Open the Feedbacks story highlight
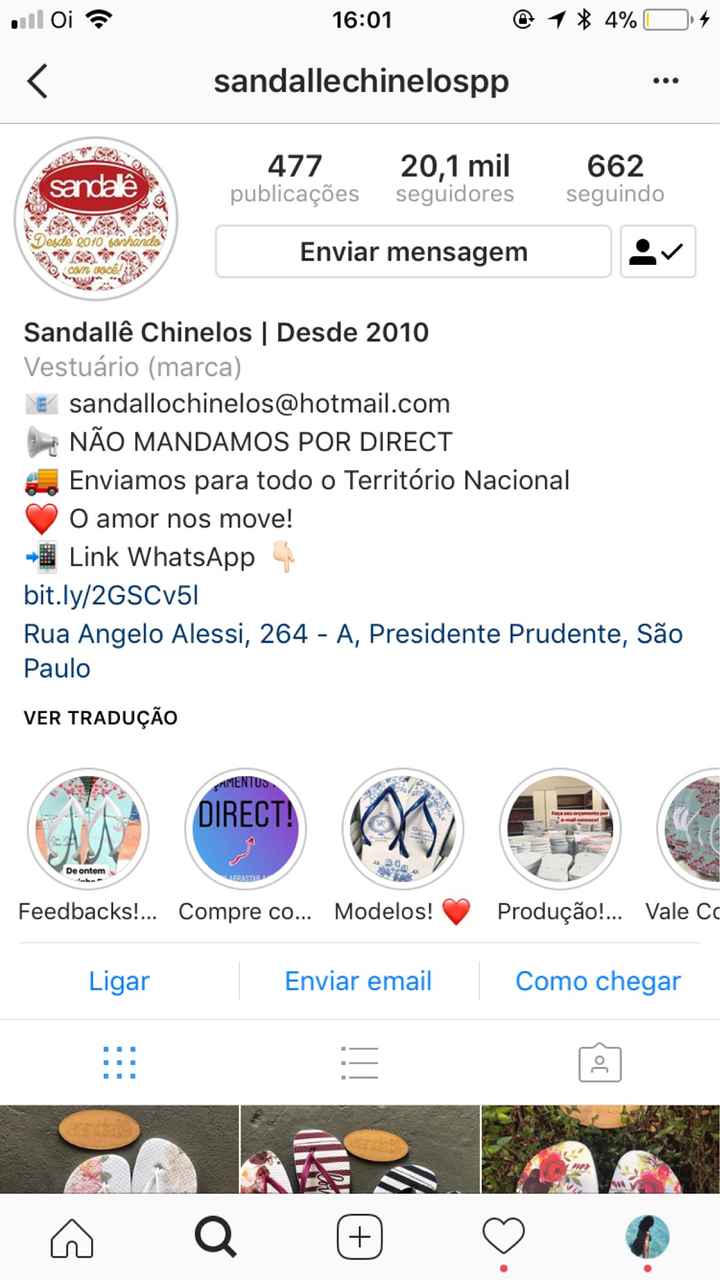The height and width of the screenshot is (1280, 720). (x=88, y=829)
